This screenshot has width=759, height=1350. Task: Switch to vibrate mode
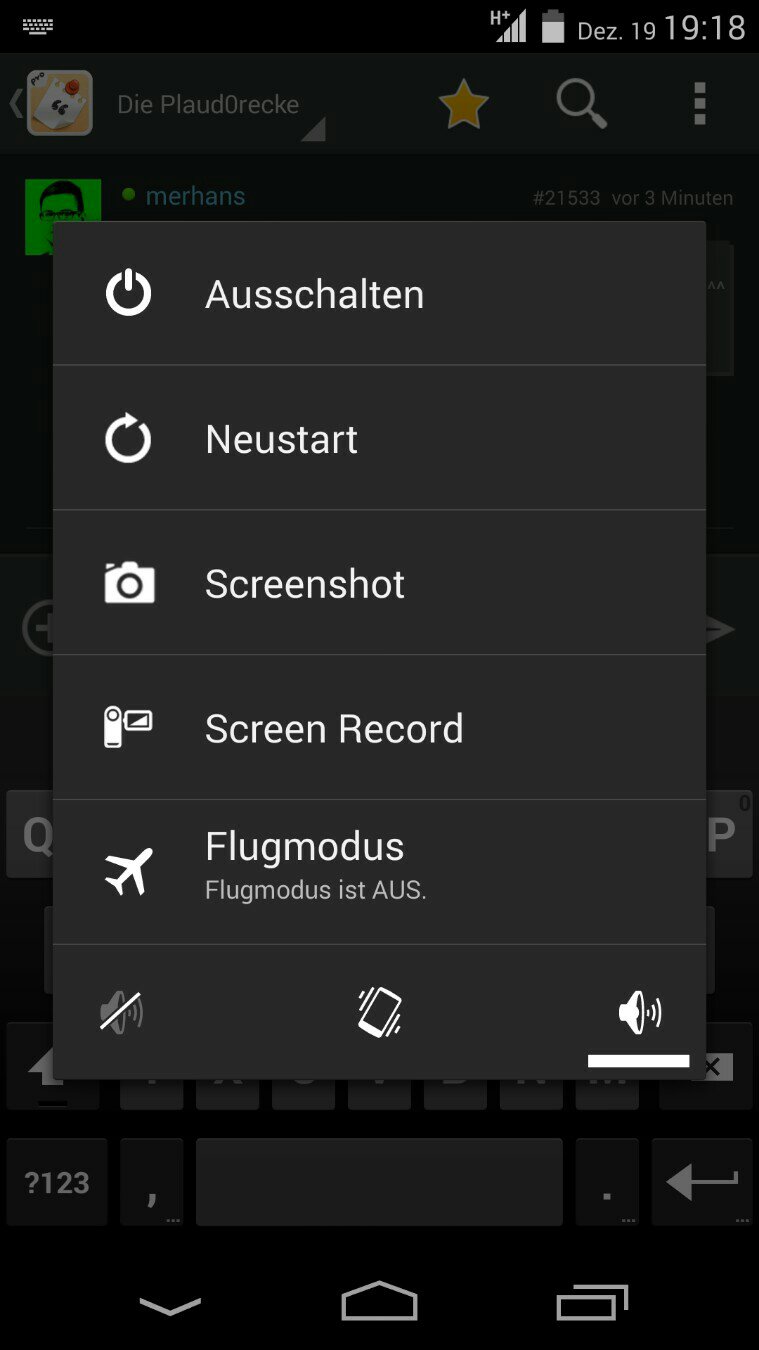coord(380,1012)
